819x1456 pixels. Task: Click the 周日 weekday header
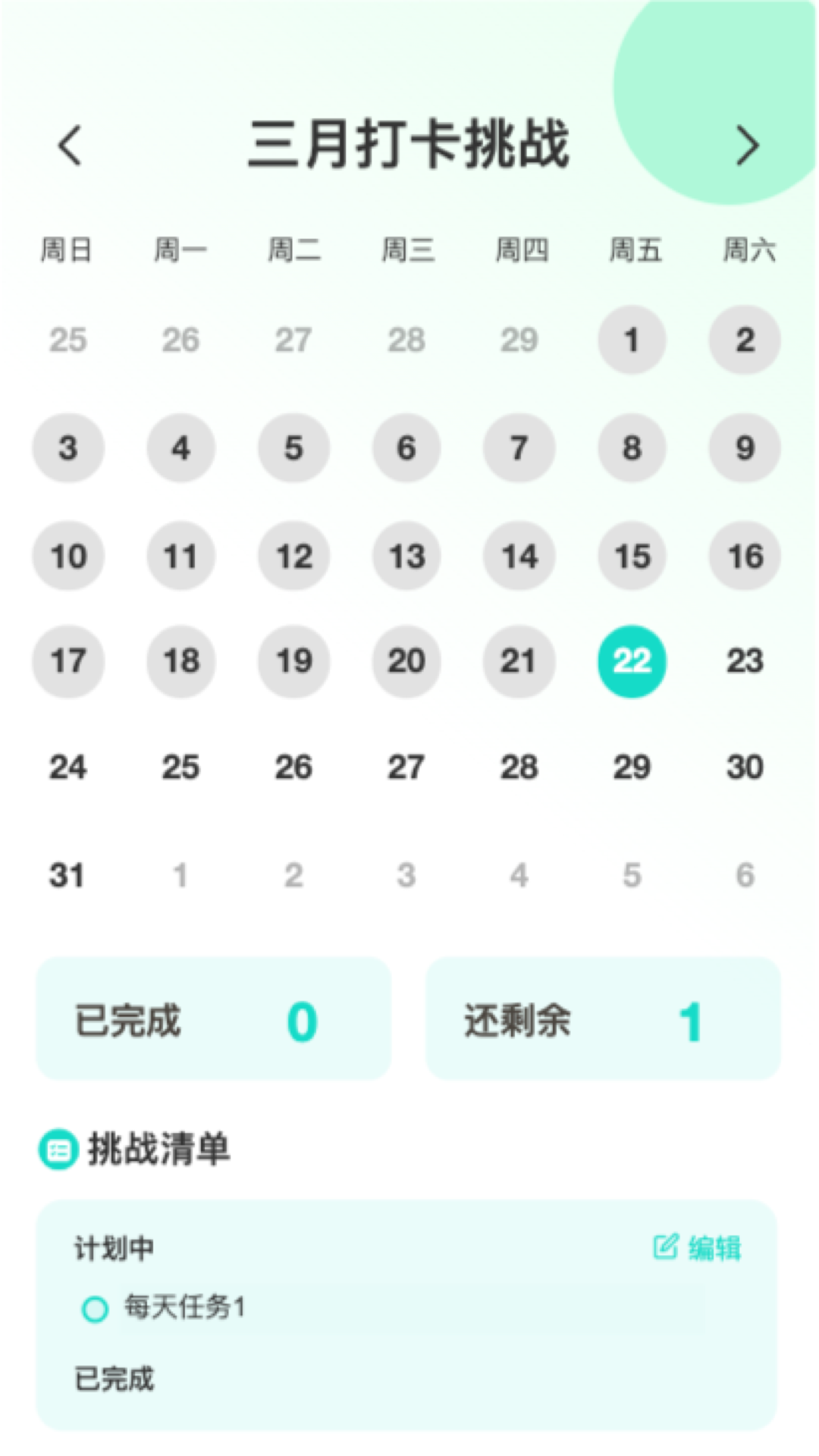coord(68,250)
